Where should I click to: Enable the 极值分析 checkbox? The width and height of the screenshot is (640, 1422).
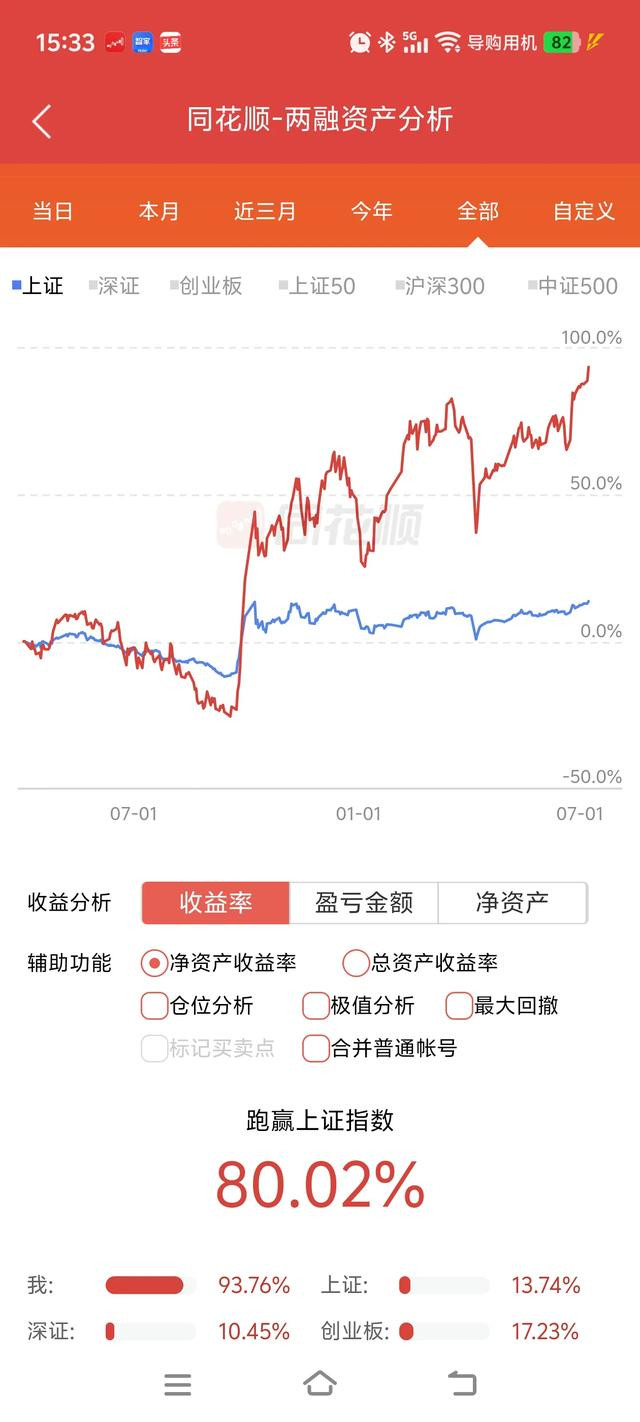[358, 1006]
